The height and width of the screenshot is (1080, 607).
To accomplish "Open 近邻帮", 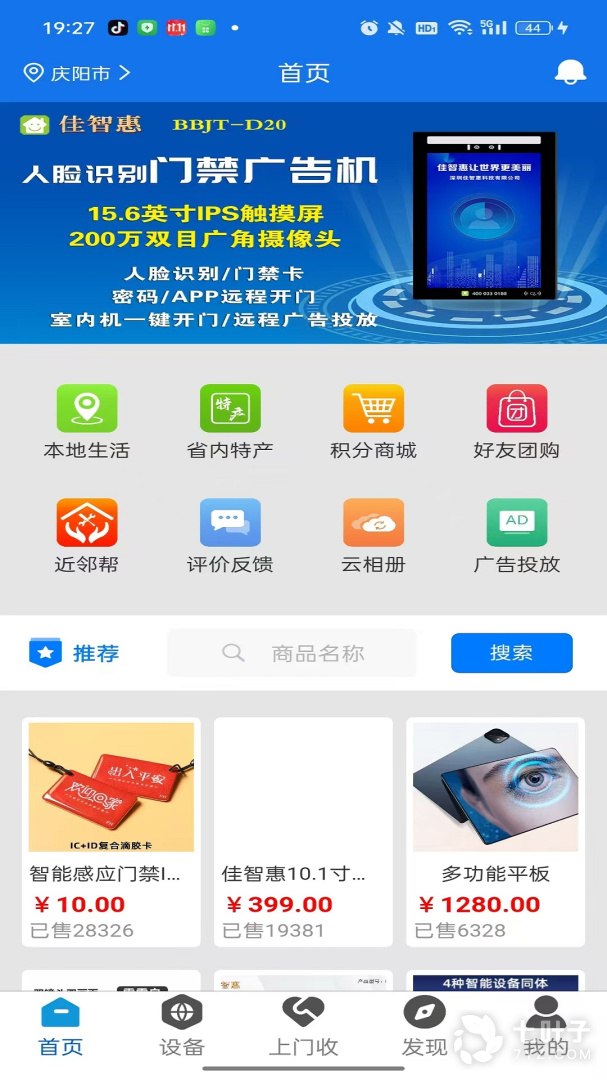I will [86, 535].
